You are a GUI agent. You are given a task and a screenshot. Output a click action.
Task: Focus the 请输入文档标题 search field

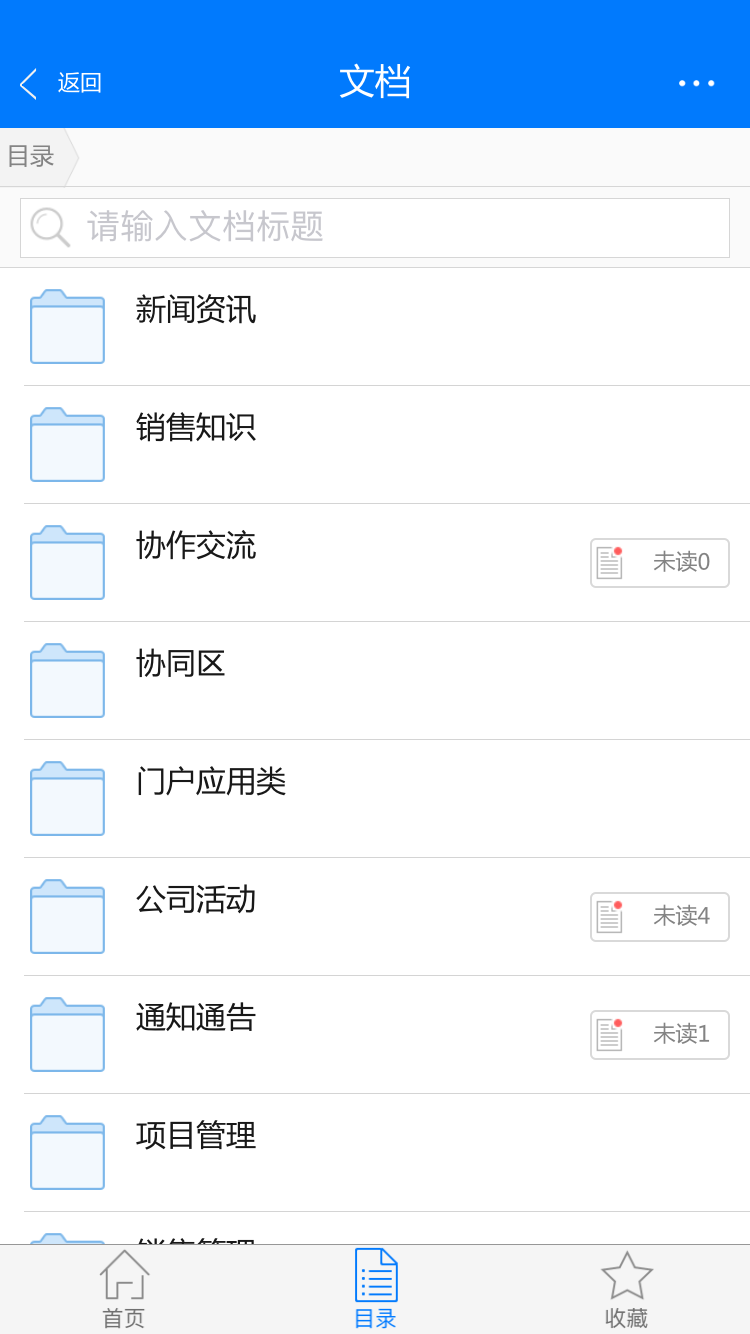tap(375, 228)
